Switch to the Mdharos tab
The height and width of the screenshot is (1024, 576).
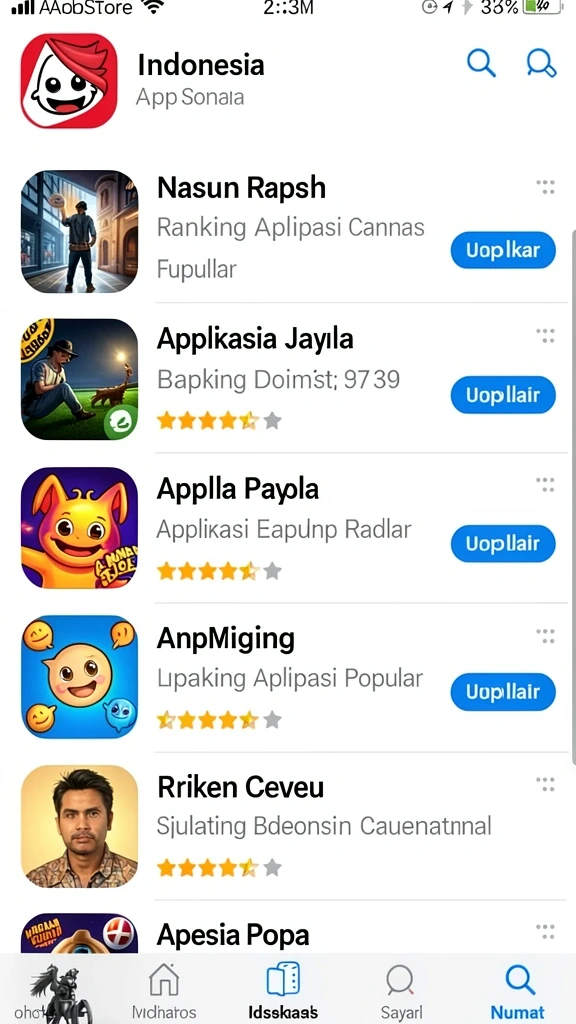(x=164, y=991)
